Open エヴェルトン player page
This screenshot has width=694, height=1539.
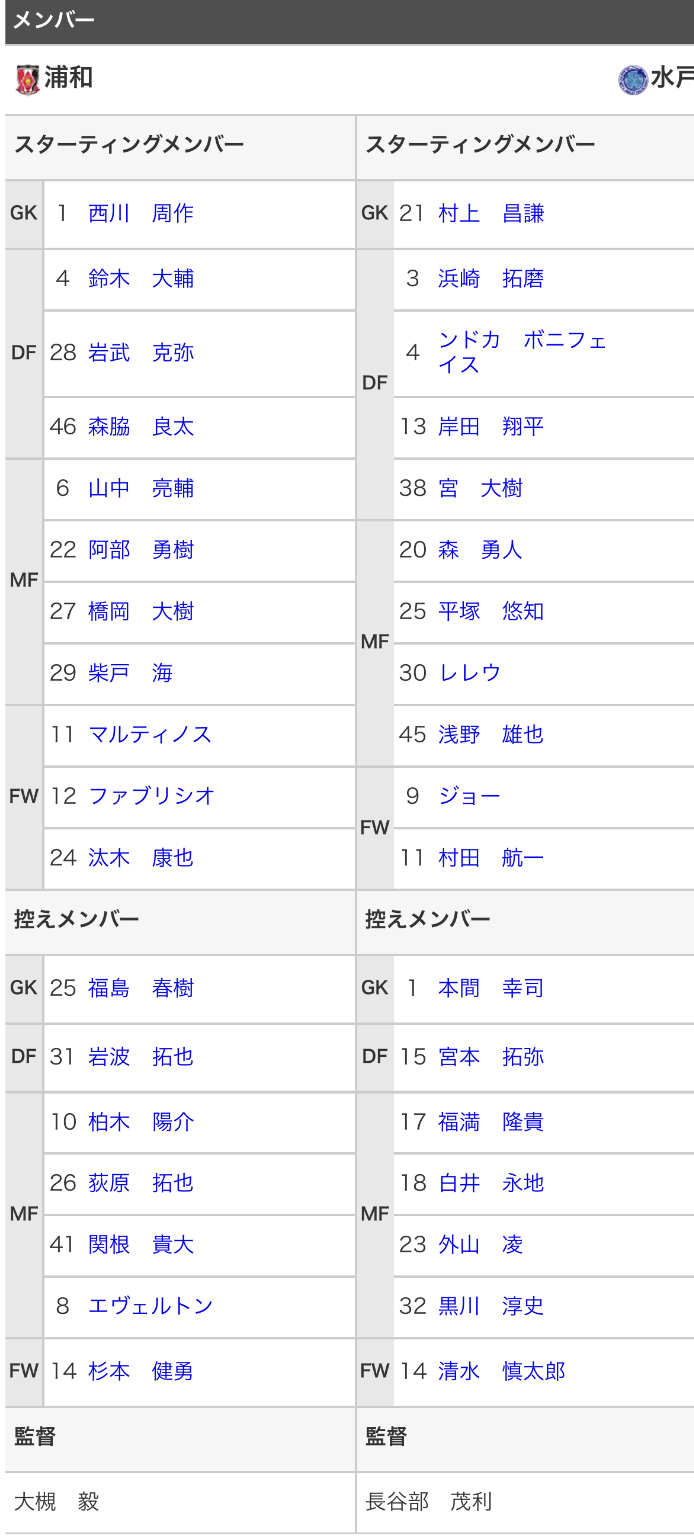[x=150, y=1306]
